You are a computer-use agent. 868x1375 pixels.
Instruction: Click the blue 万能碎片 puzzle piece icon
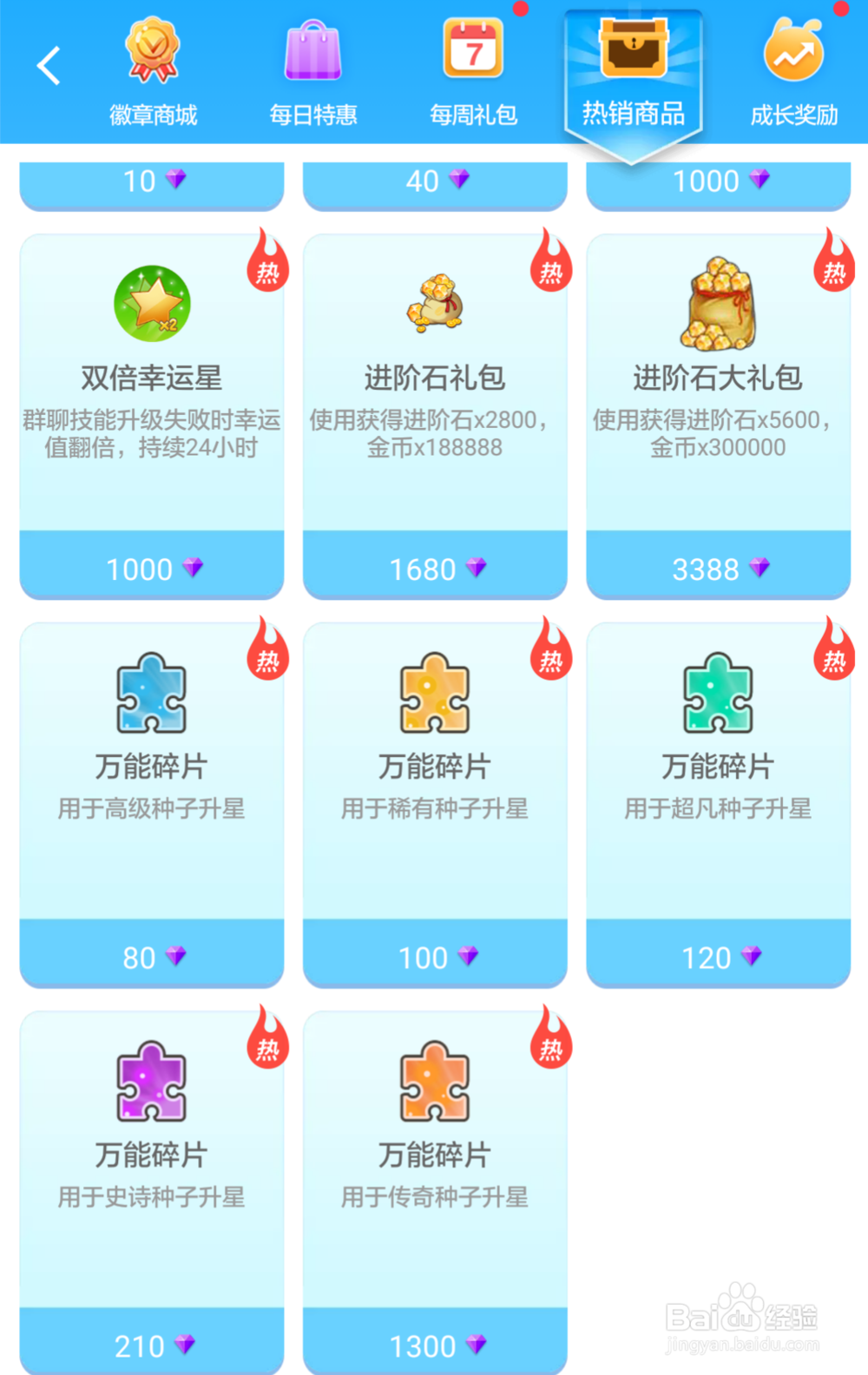pyautogui.click(x=151, y=694)
